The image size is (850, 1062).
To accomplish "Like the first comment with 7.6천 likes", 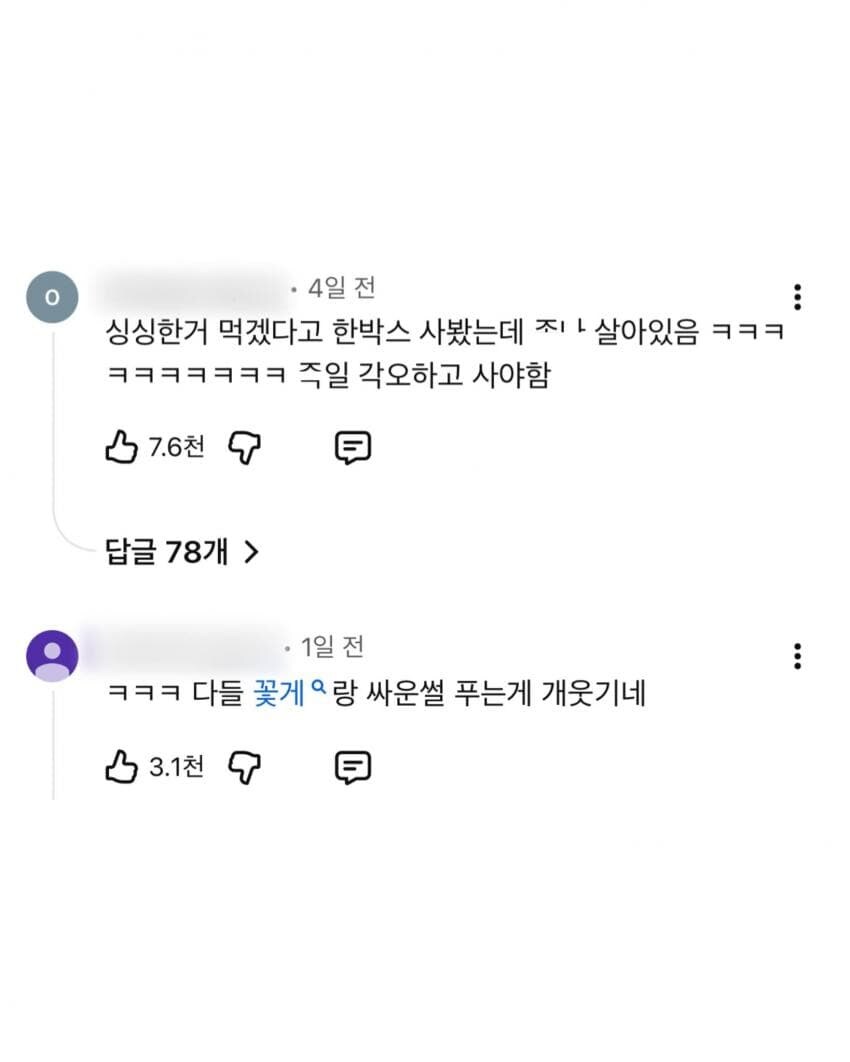I will tap(122, 447).
